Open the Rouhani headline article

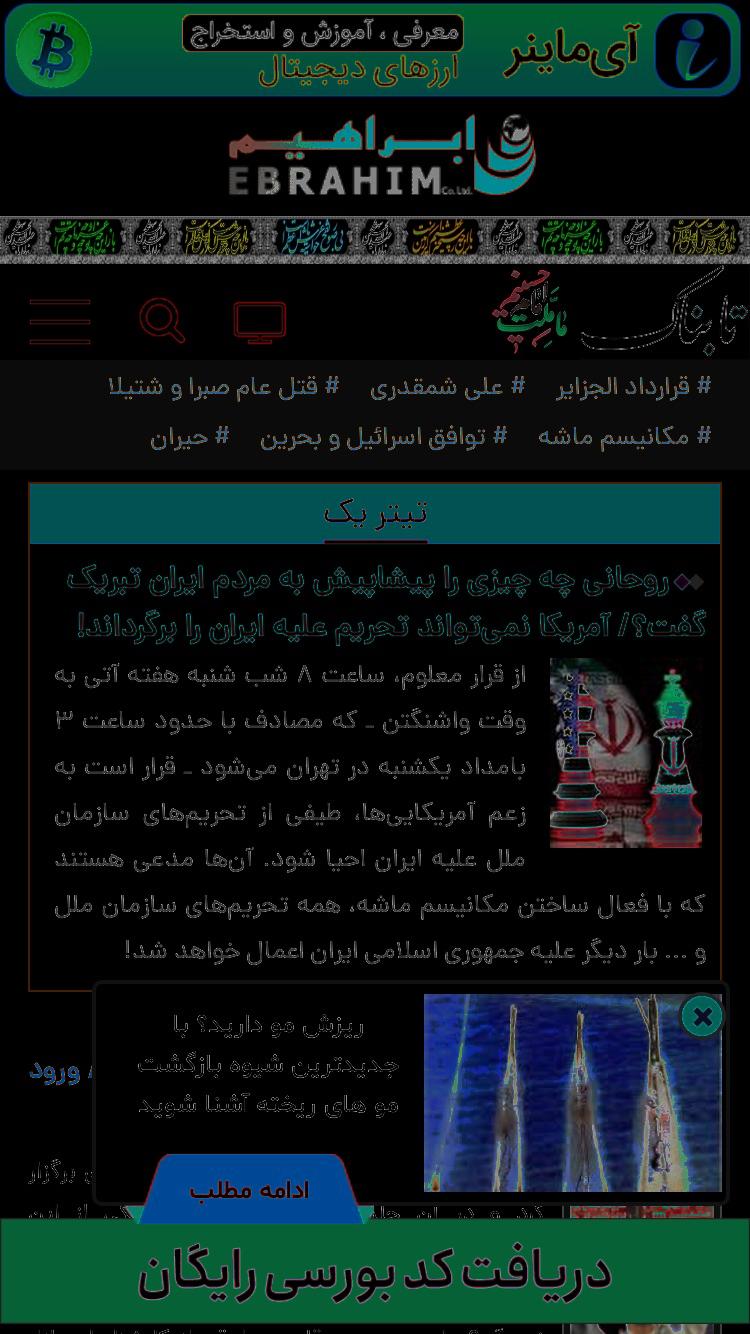(388, 603)
